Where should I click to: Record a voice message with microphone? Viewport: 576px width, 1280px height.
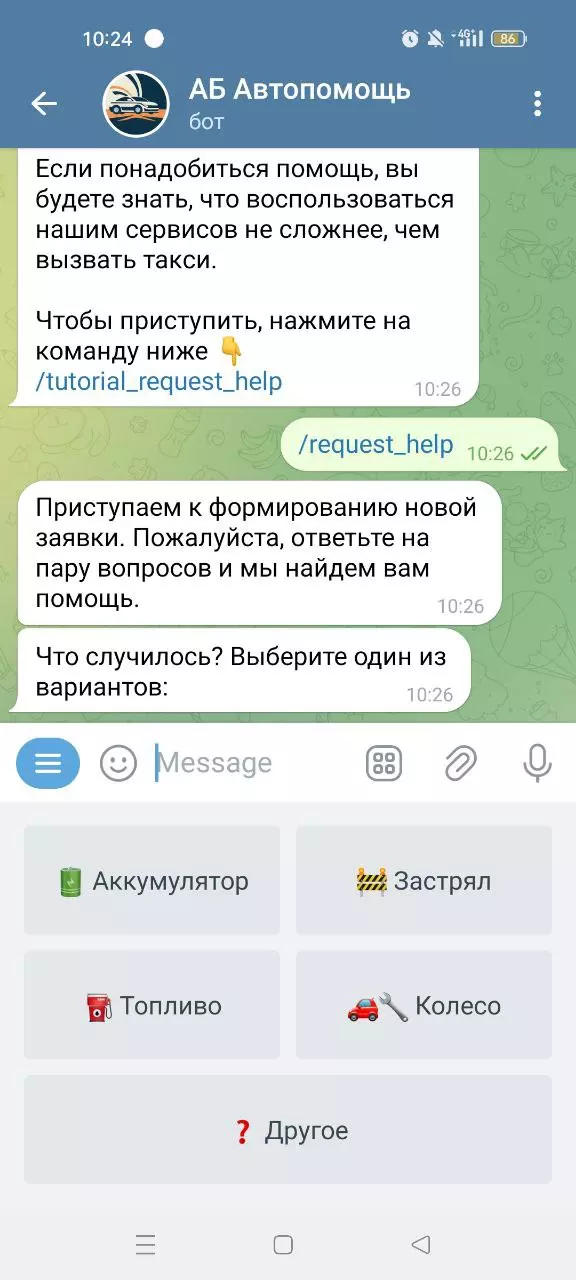[x=537, y=763]
